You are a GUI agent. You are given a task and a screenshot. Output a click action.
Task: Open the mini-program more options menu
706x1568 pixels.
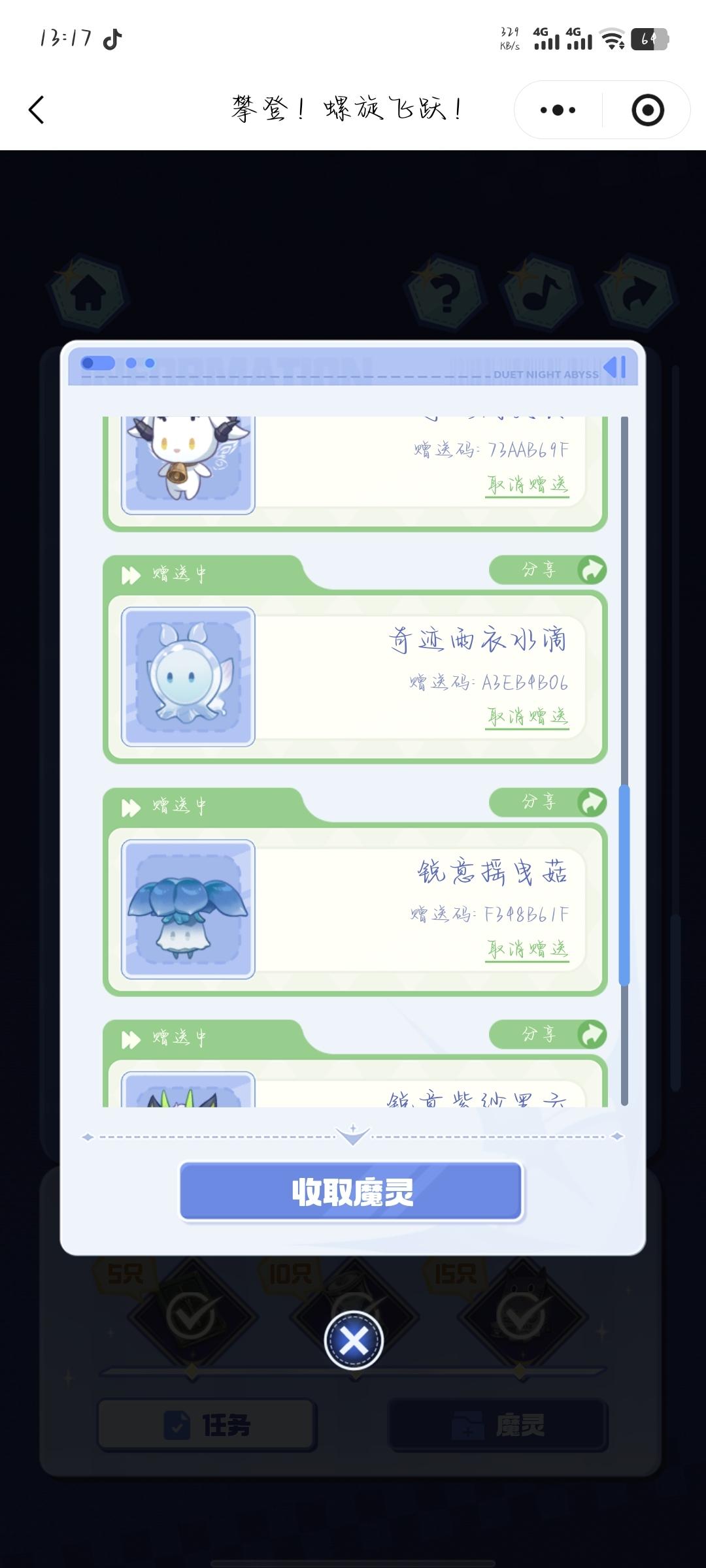[558, 110]
